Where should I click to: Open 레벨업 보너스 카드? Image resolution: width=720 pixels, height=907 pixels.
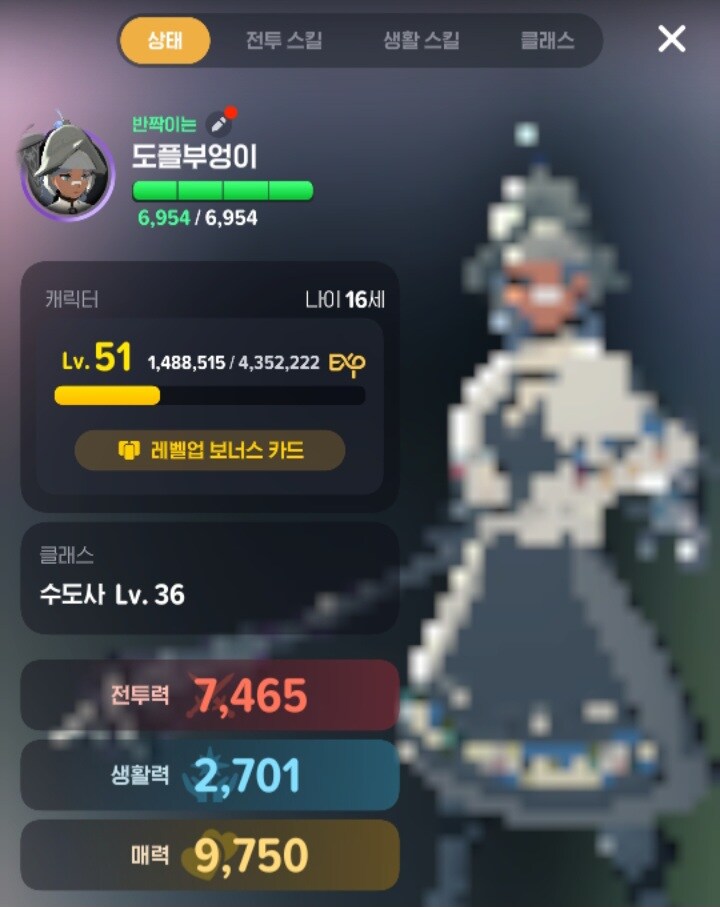(210, 450)
